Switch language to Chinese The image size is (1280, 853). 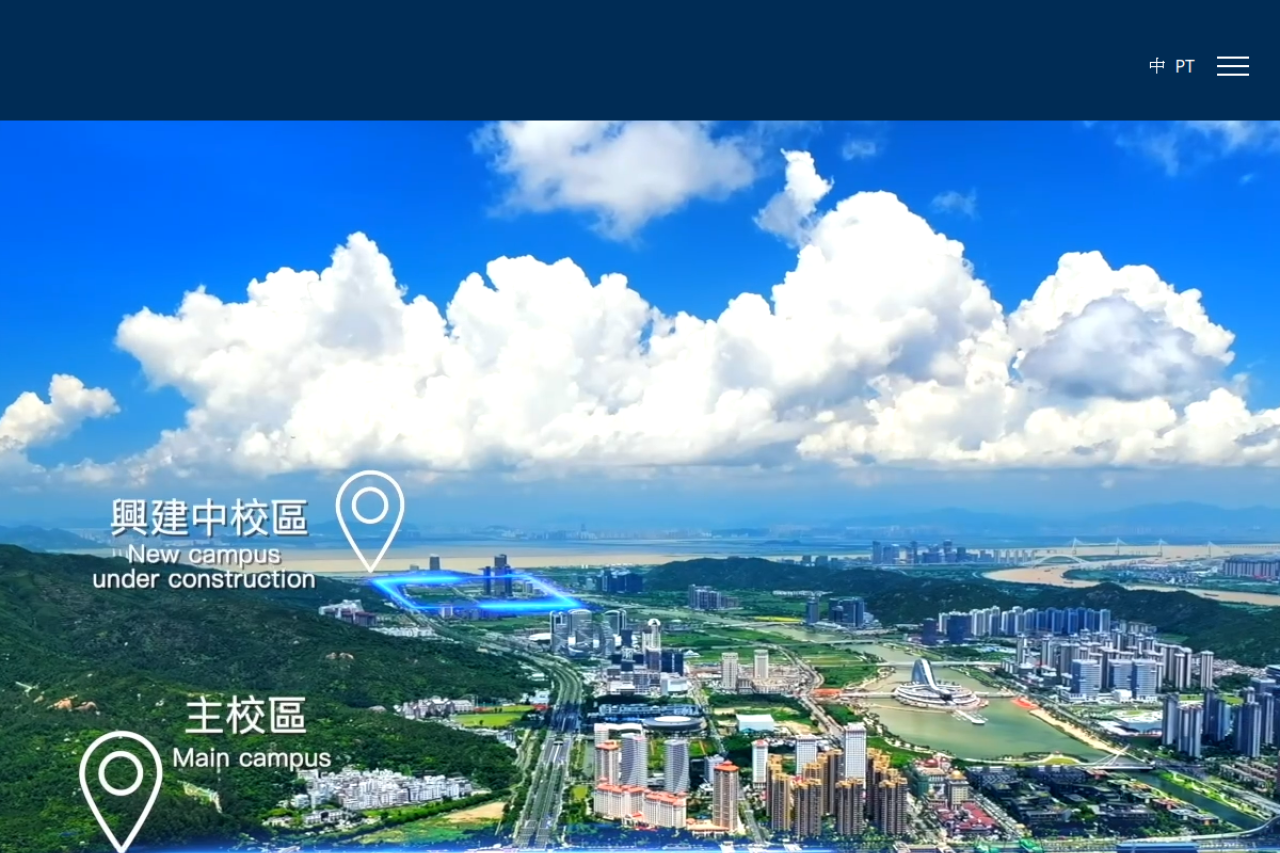(x=1157, y=66)
